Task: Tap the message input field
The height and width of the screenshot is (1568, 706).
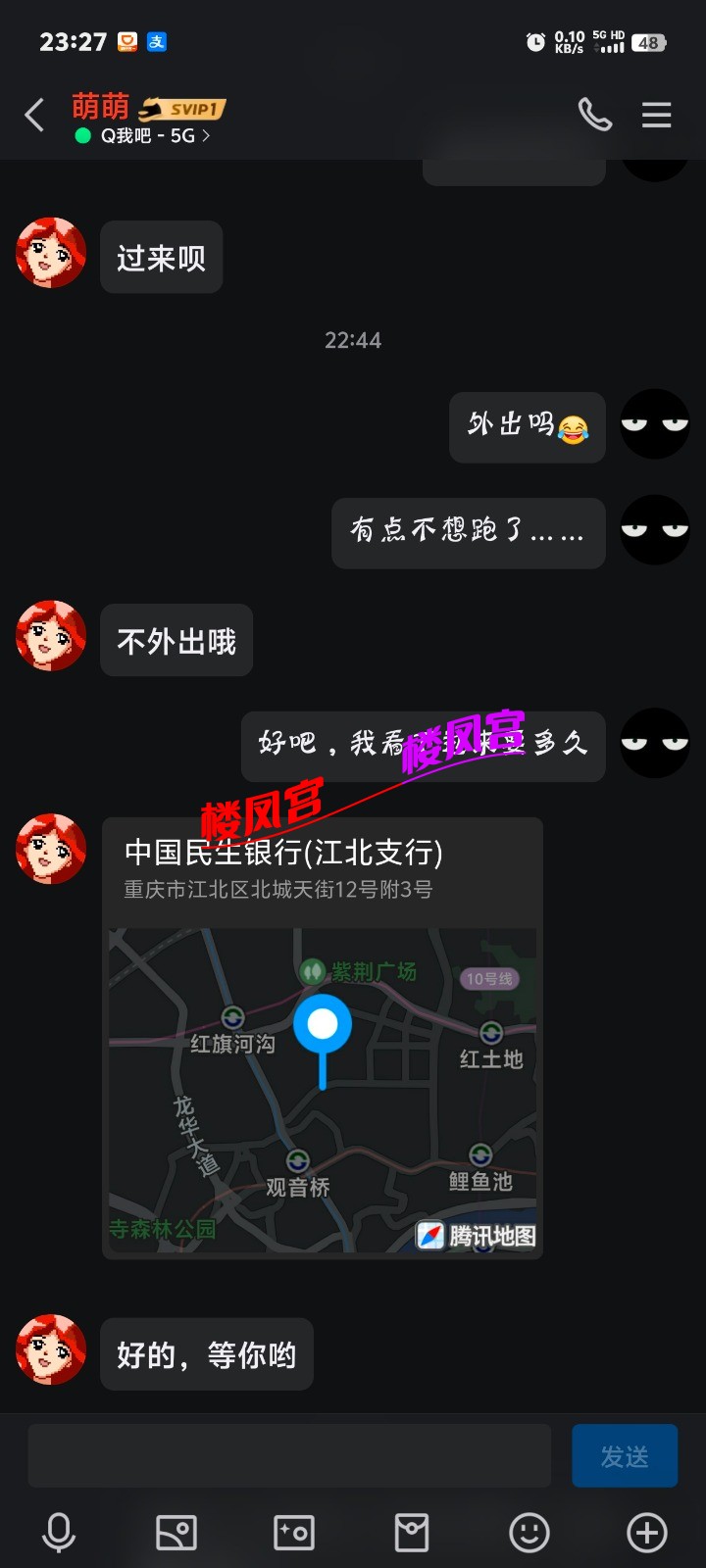Action: [289, 1455]
